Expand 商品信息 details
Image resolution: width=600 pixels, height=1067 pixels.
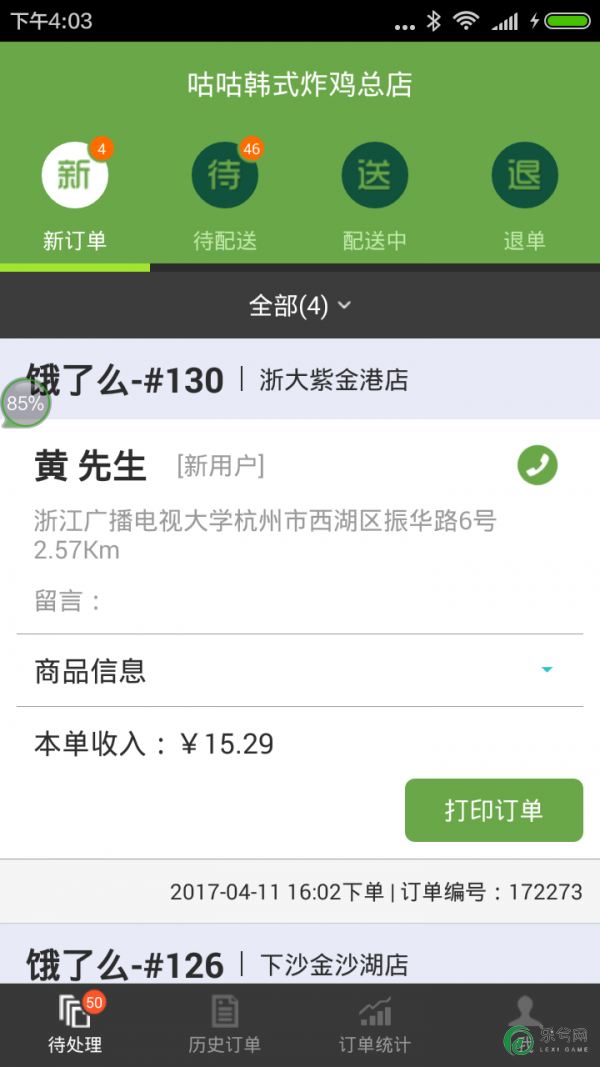point(300,670)
